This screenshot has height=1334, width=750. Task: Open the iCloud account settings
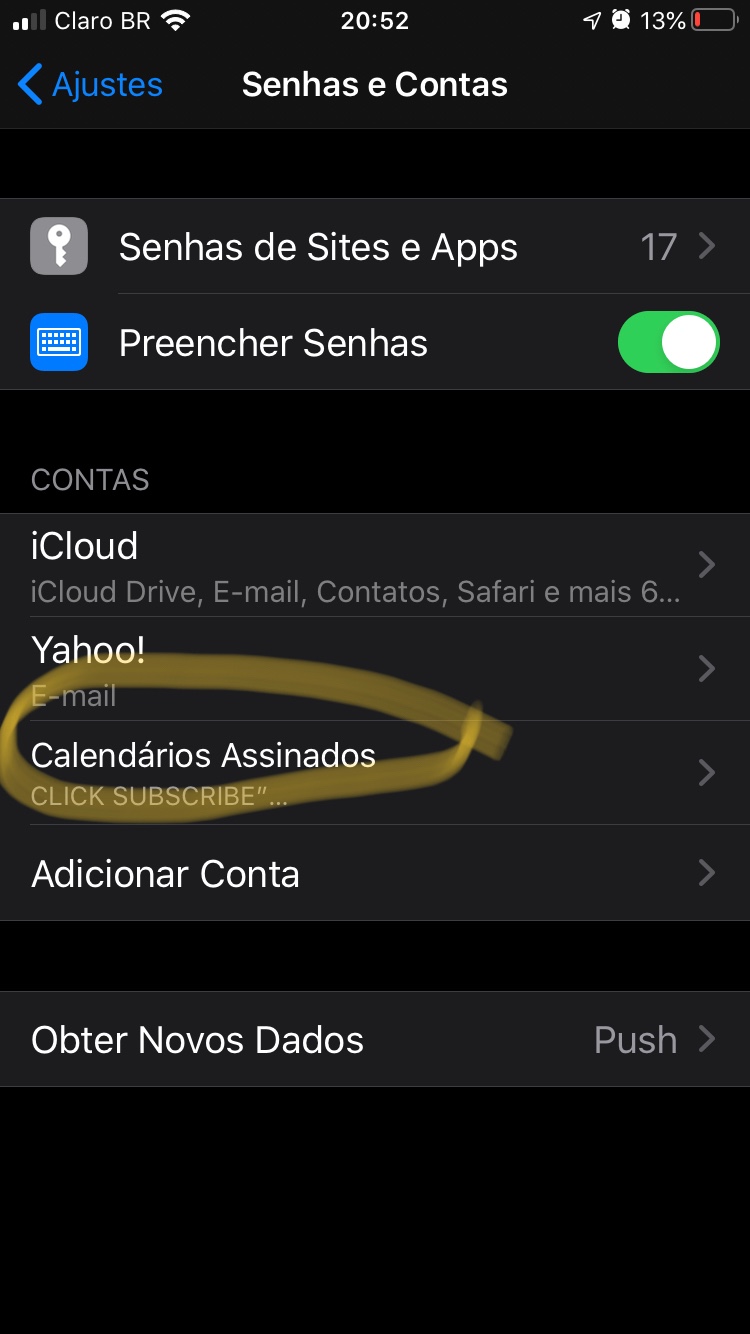375,565
